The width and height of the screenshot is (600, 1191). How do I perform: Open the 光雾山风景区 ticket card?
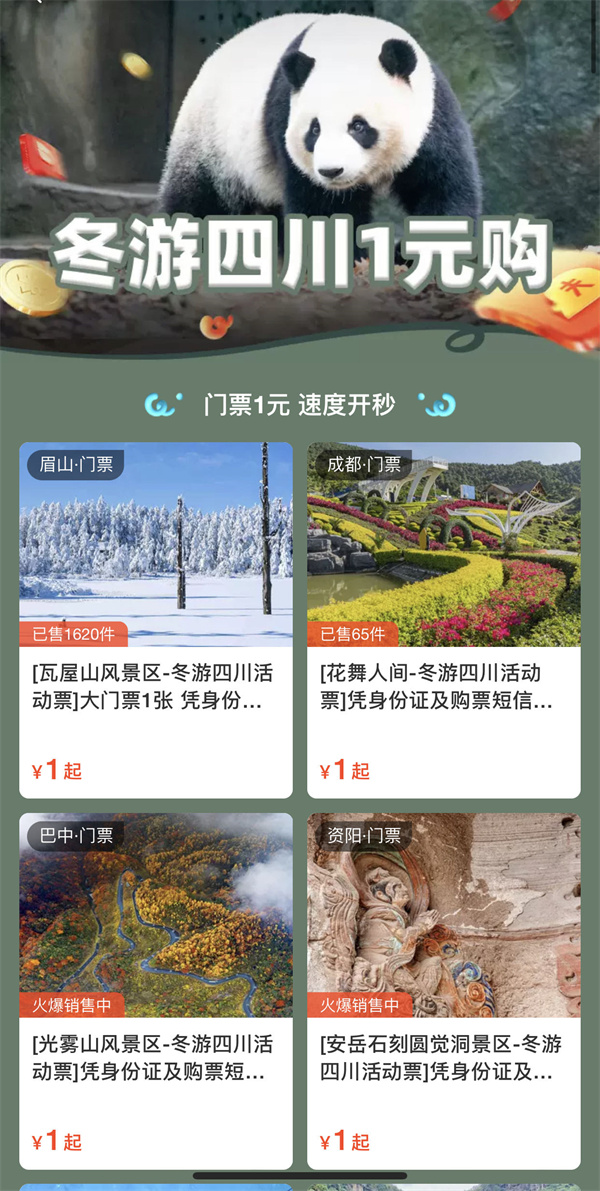pos(156,990)
